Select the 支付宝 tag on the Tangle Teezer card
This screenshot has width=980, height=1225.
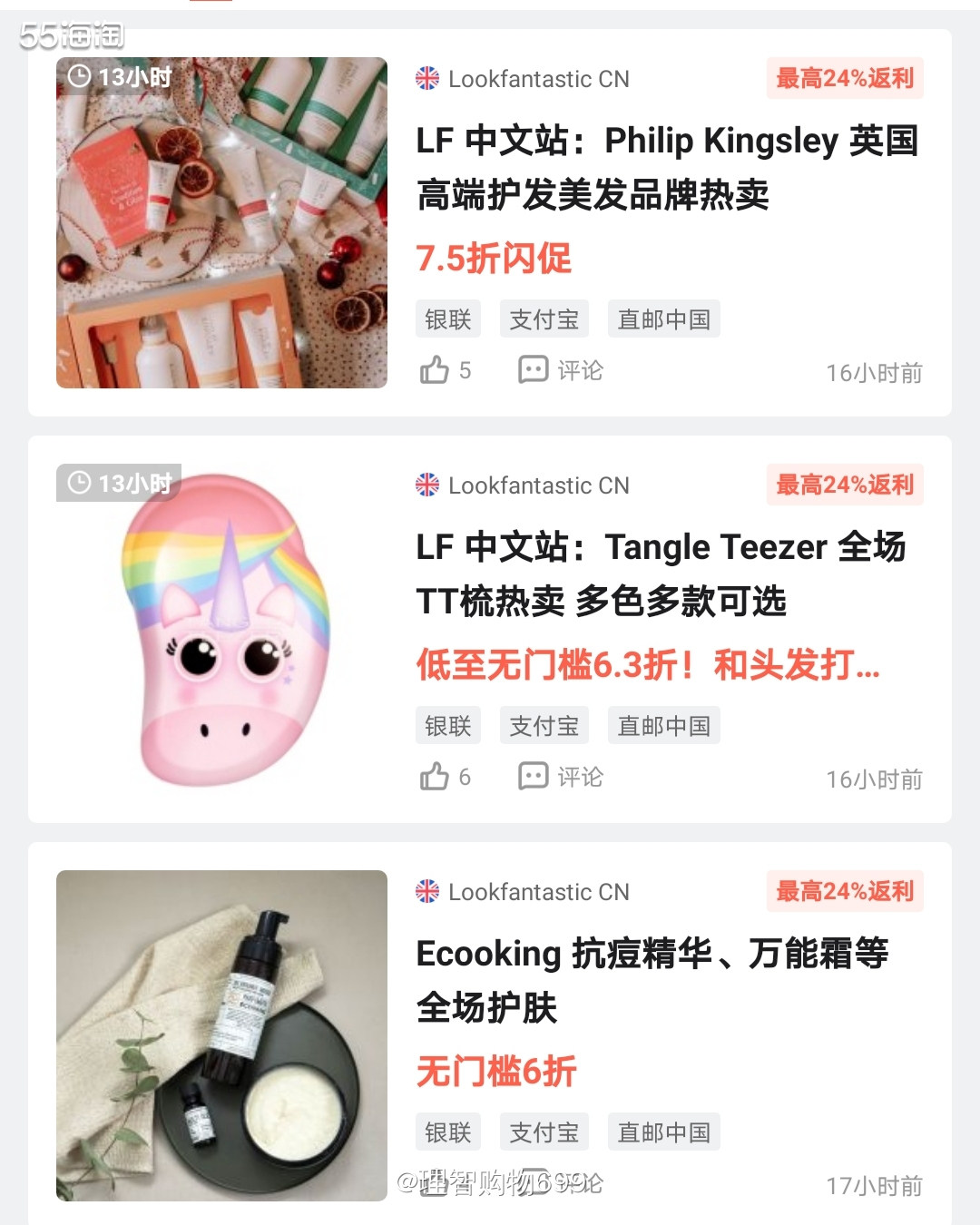pyautogui.click(x=544, y=724)
